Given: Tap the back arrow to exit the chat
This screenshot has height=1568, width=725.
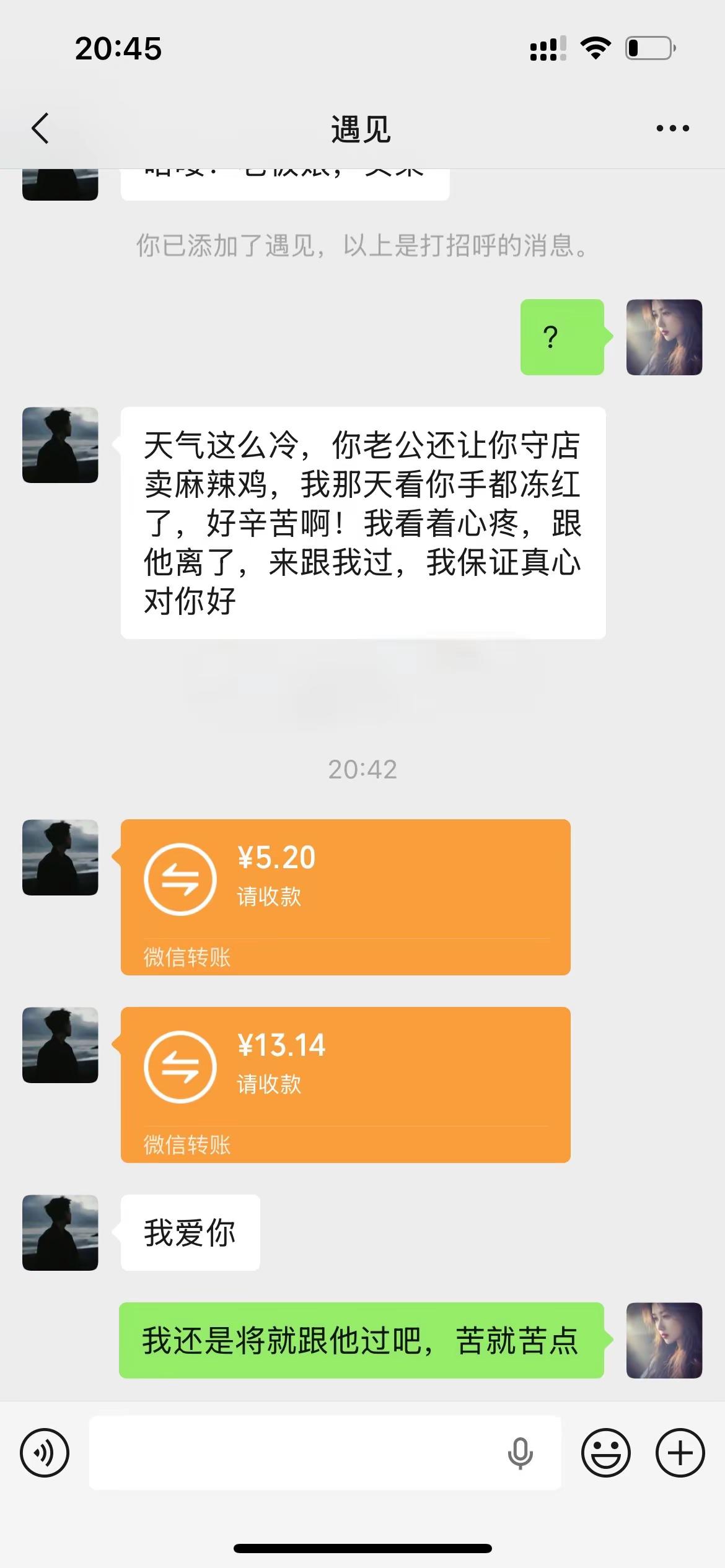Looking at the screenshot, I should click(39, 127).
